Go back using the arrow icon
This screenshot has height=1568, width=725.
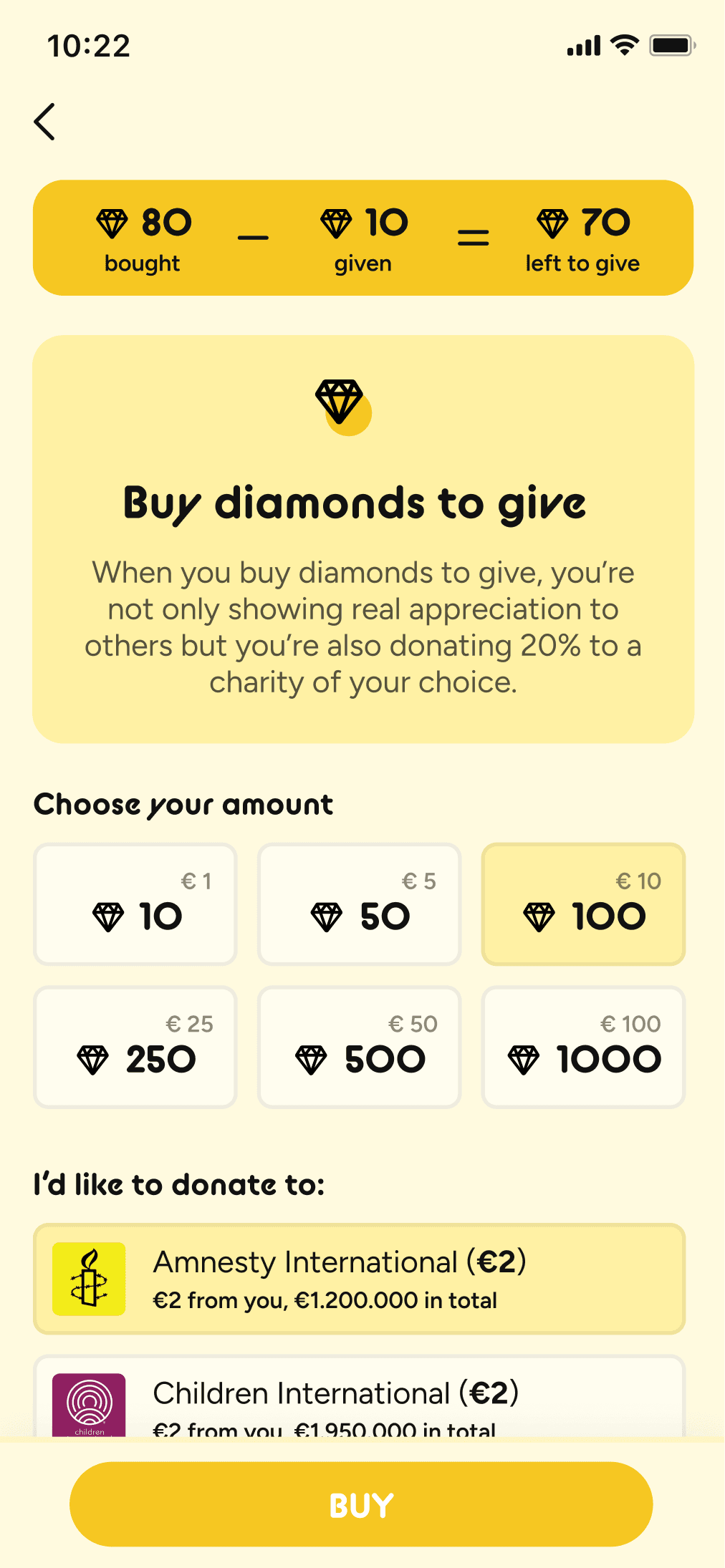[x=44, y=122]
